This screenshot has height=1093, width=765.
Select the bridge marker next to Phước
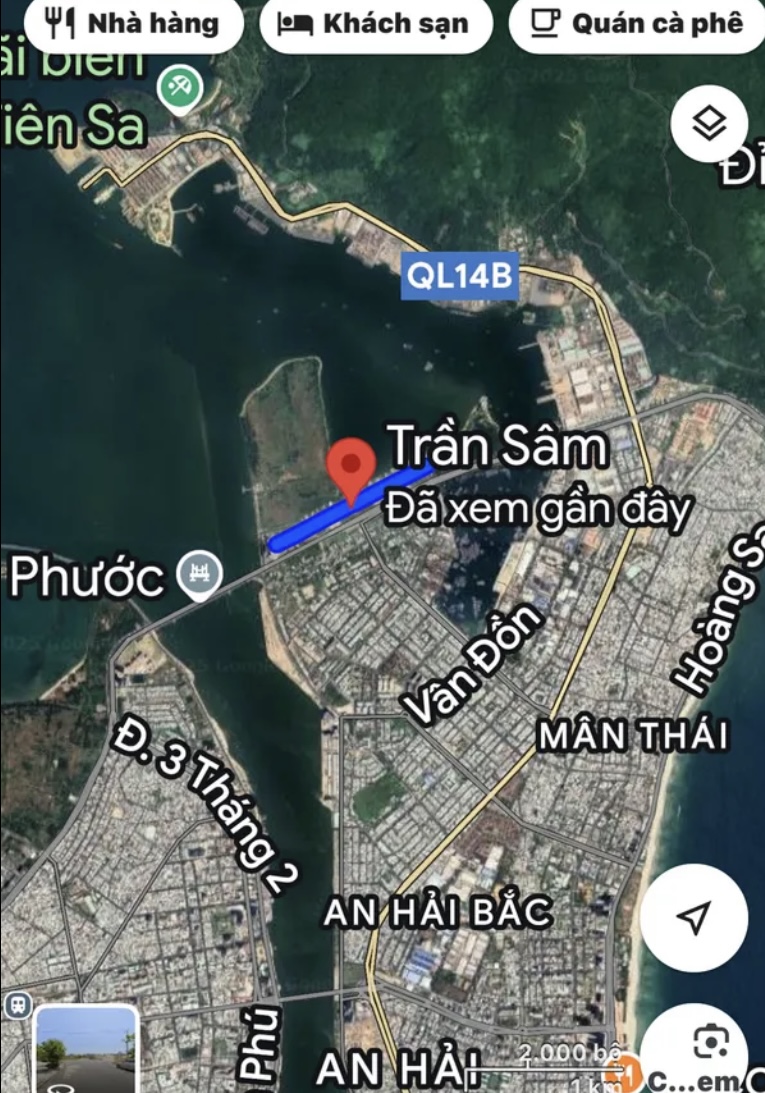point(199,574)
